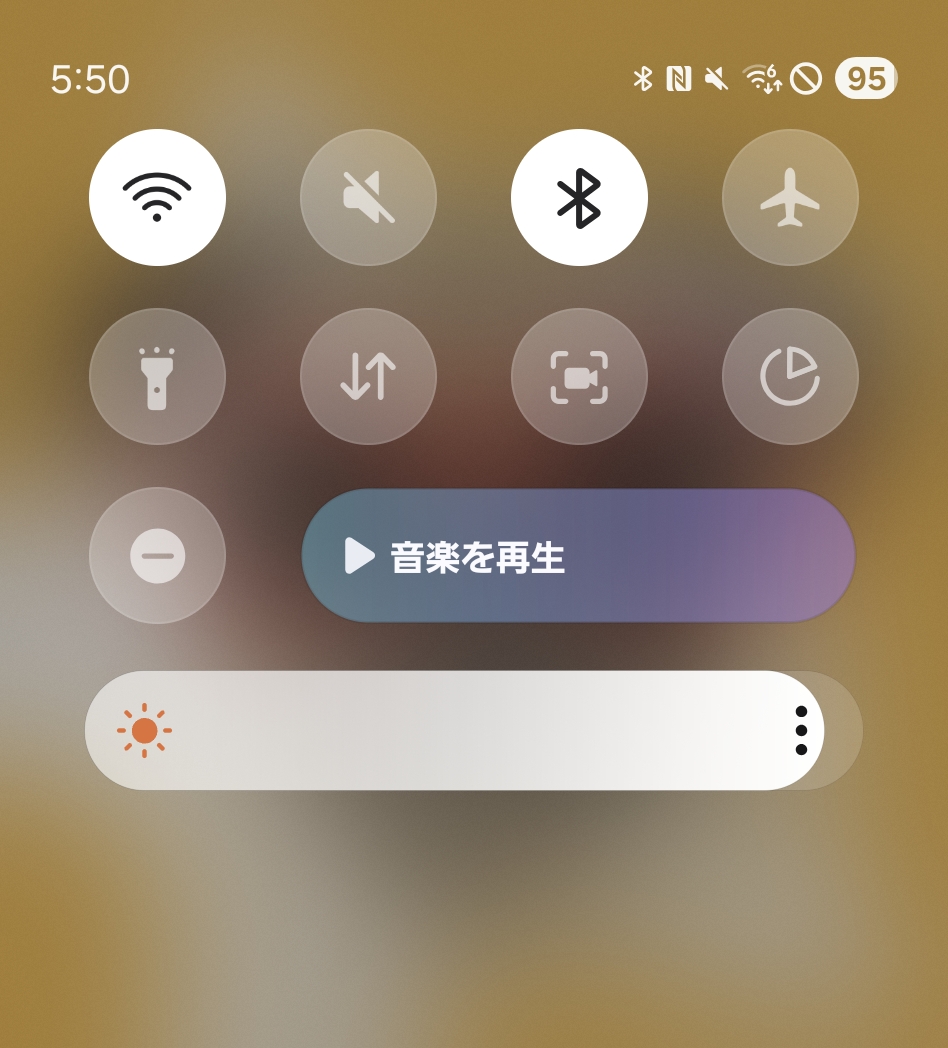Tap the pie-chart data usage tile

790,376
